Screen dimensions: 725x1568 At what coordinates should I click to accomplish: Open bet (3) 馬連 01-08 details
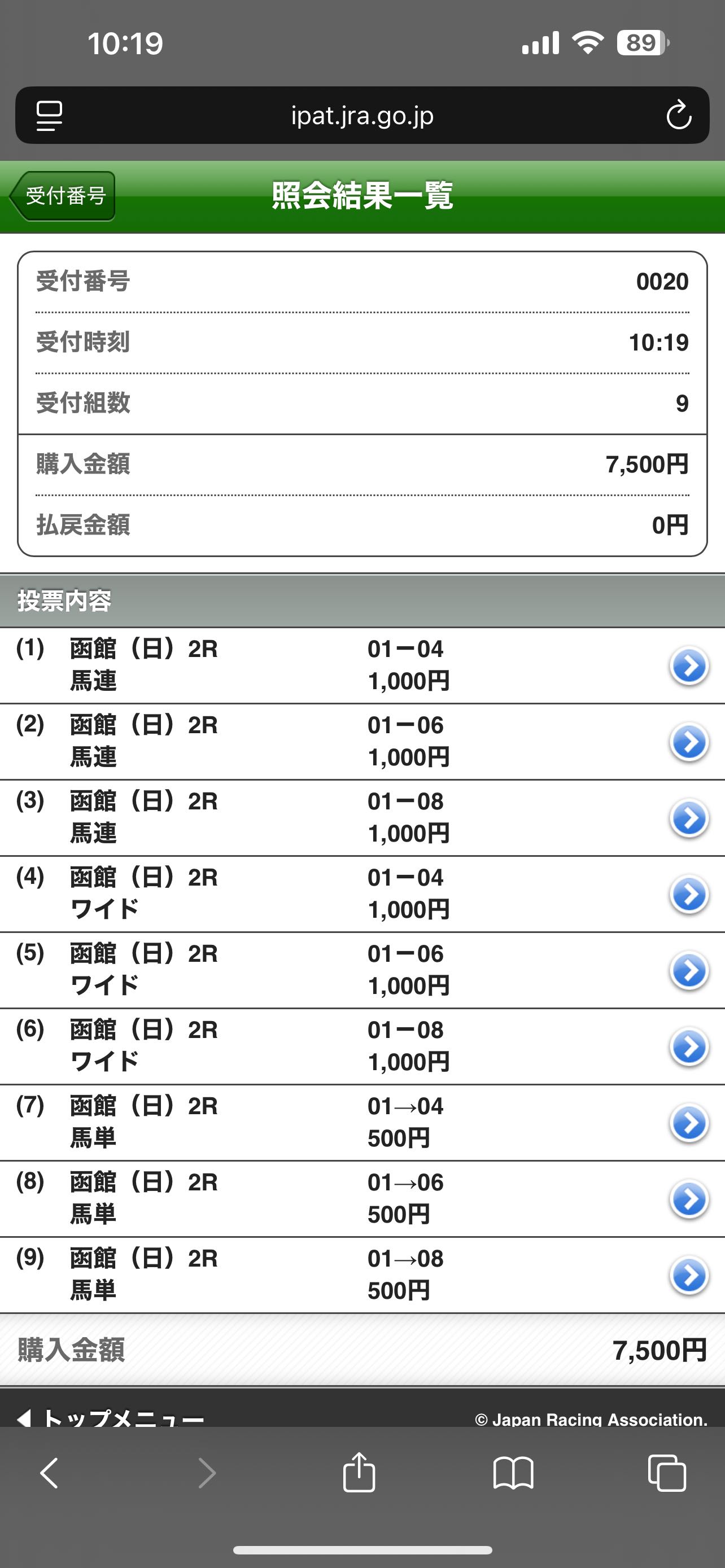coord(362,817)
